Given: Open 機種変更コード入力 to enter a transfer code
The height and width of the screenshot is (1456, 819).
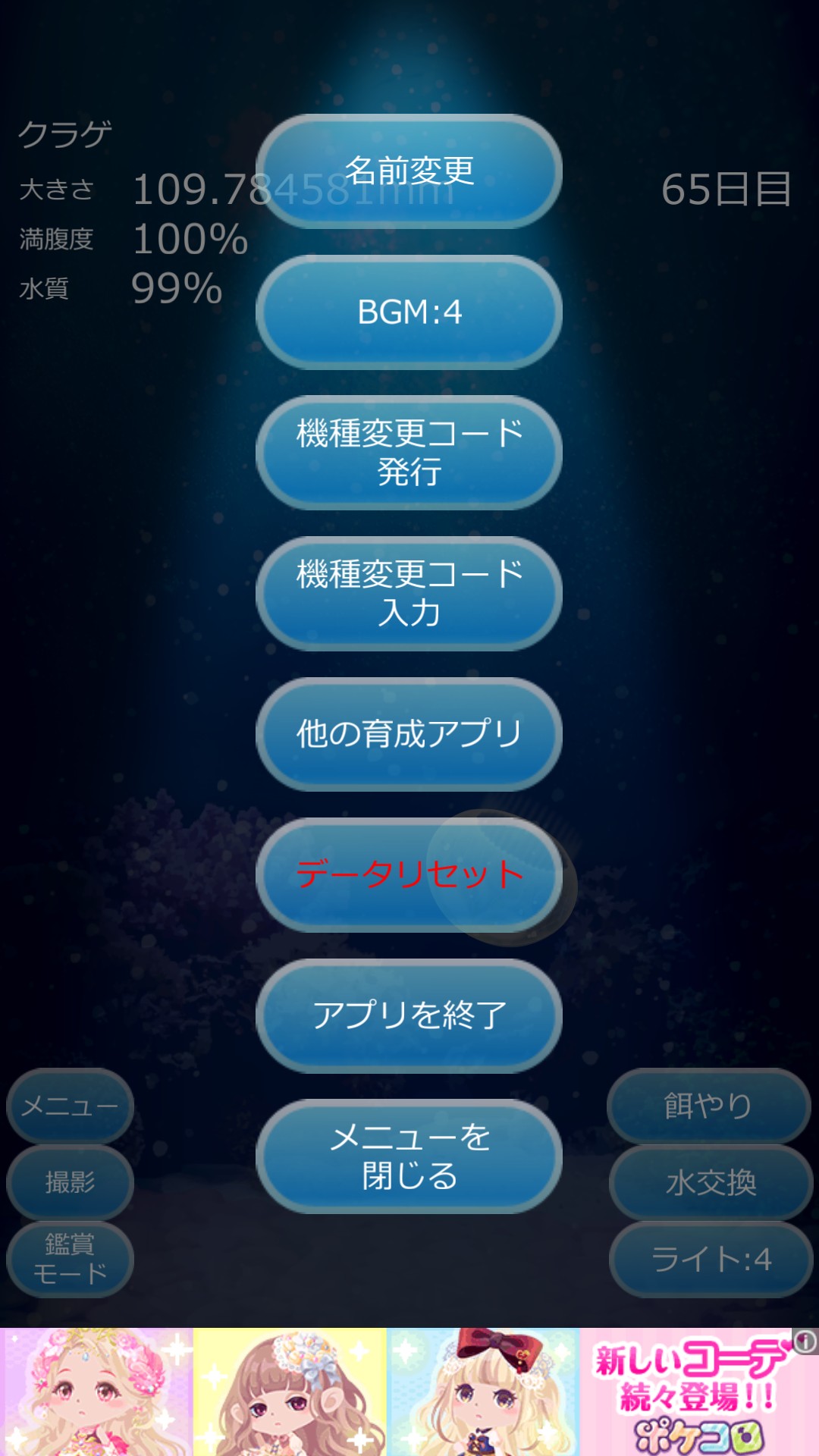Looking at the screenshot, I should 409,594.
